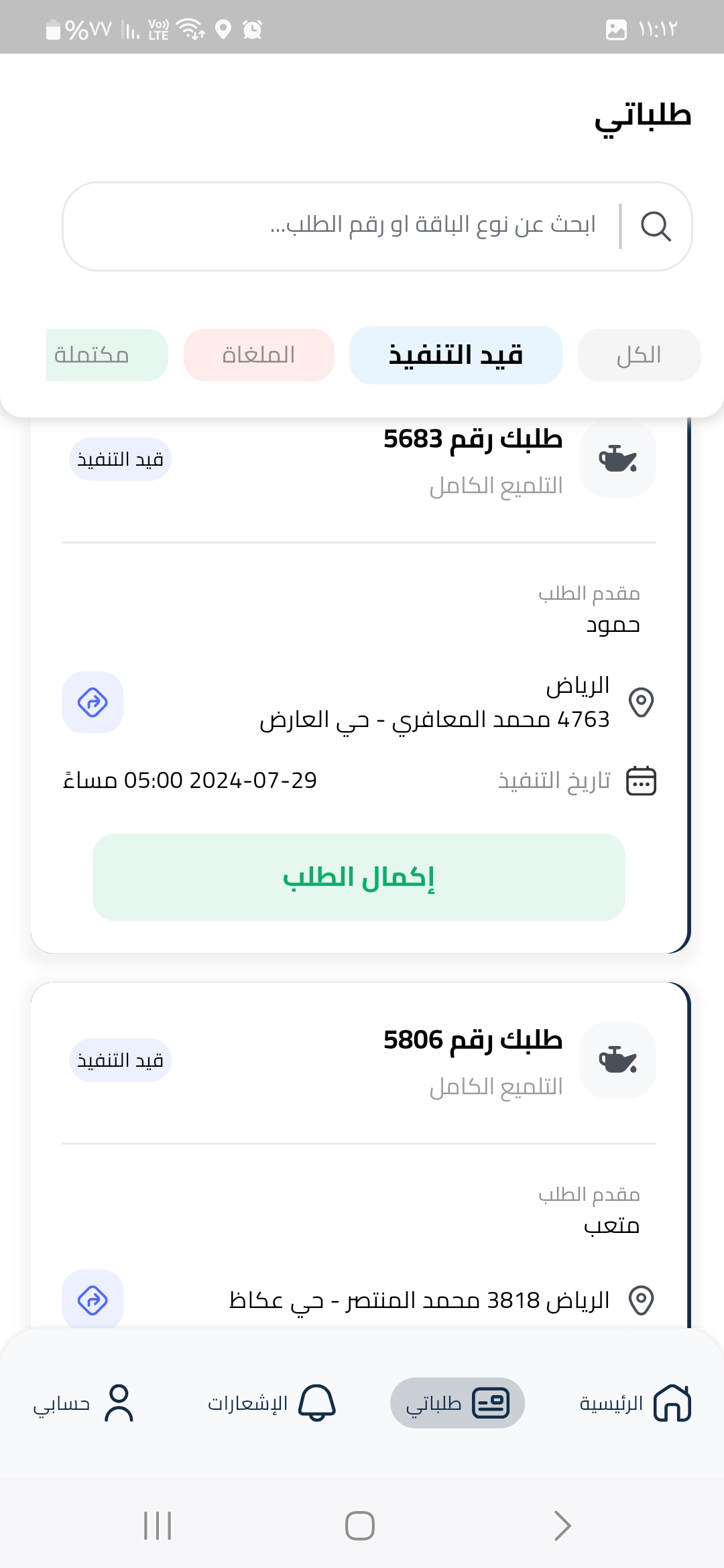This screenshot has height=1568, width=724.
Task: Tap the system home button
Action: click(x=360, y=1526)
